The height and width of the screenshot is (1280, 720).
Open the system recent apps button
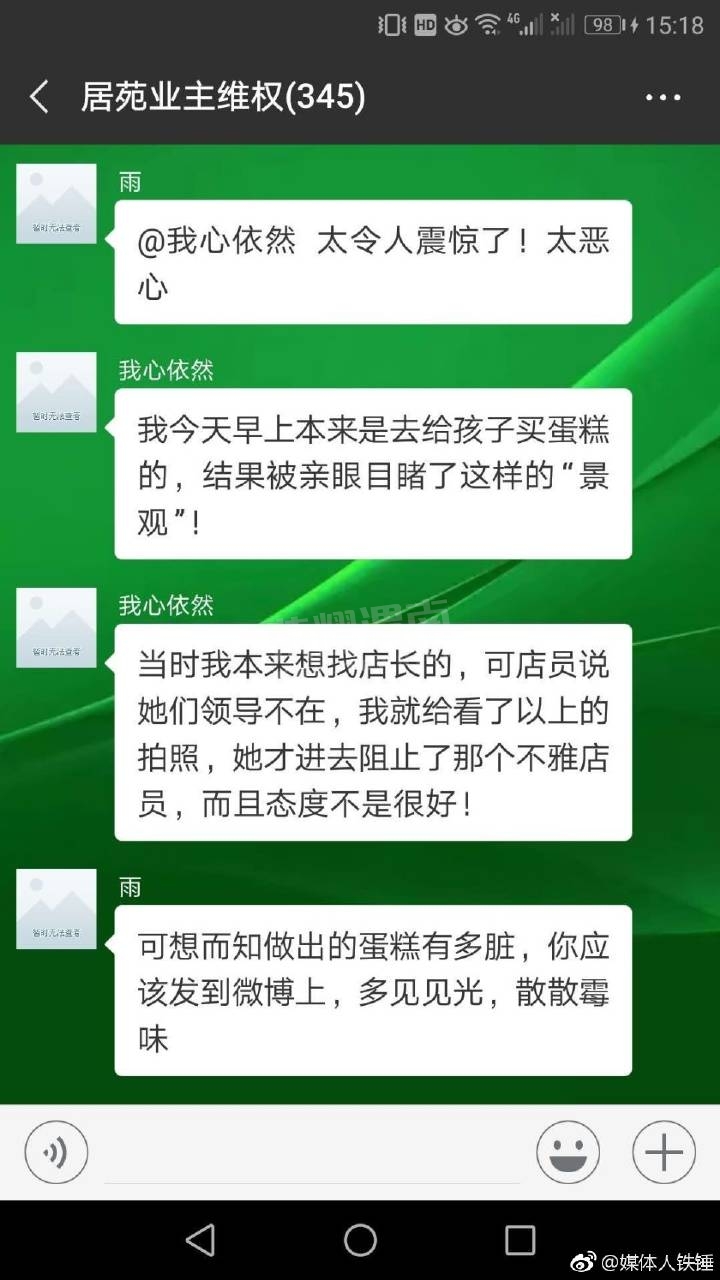520,1240
